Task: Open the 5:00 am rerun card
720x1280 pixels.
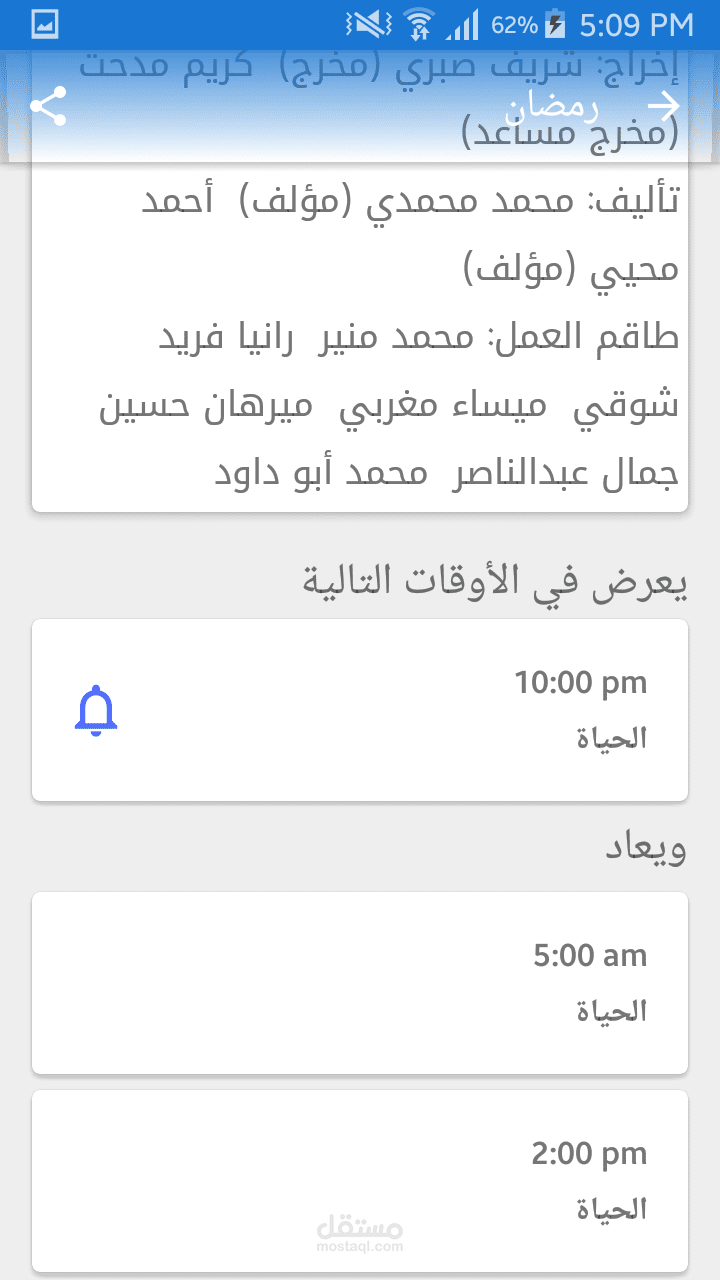Action: 360,983
